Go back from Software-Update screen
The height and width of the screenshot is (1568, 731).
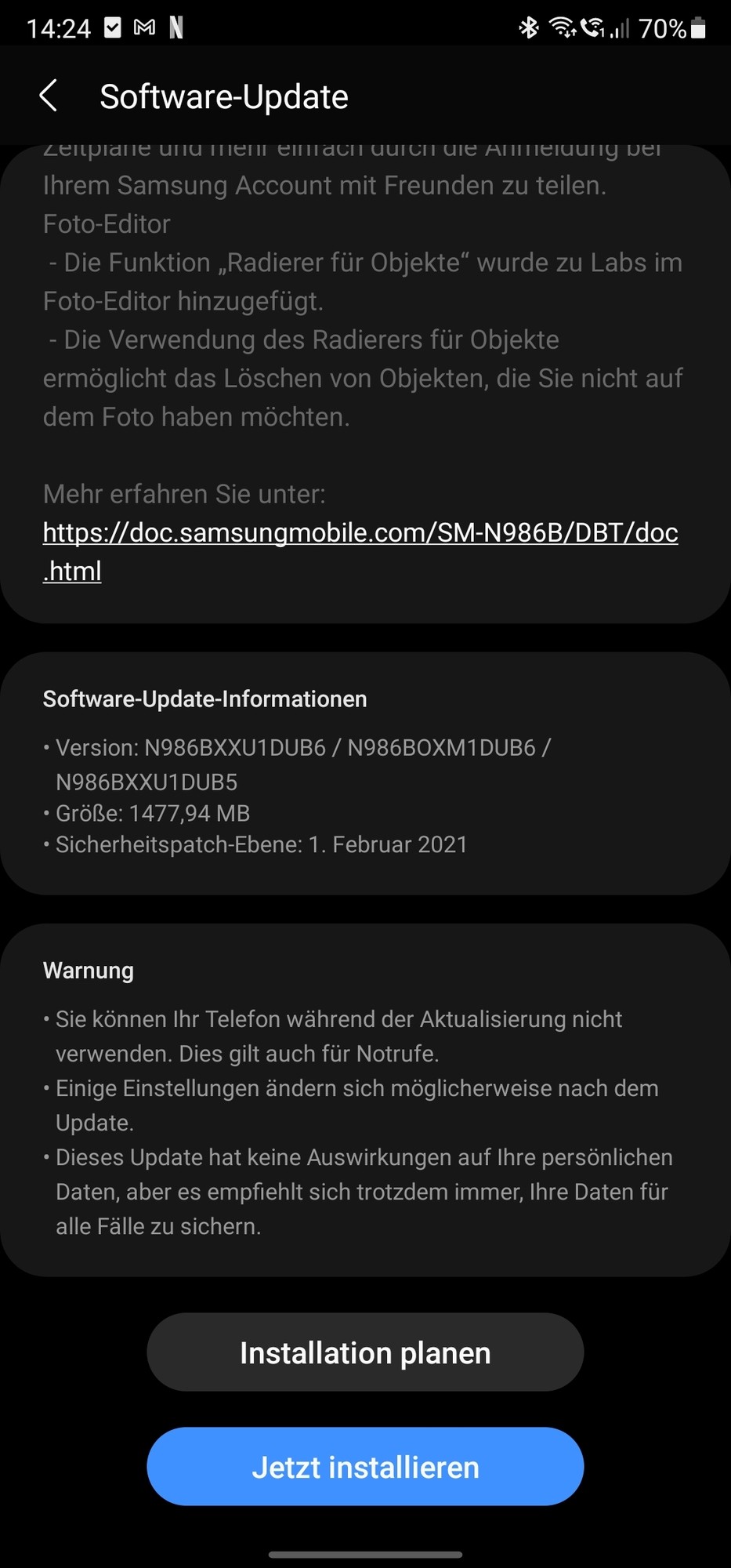coord(49,96)
